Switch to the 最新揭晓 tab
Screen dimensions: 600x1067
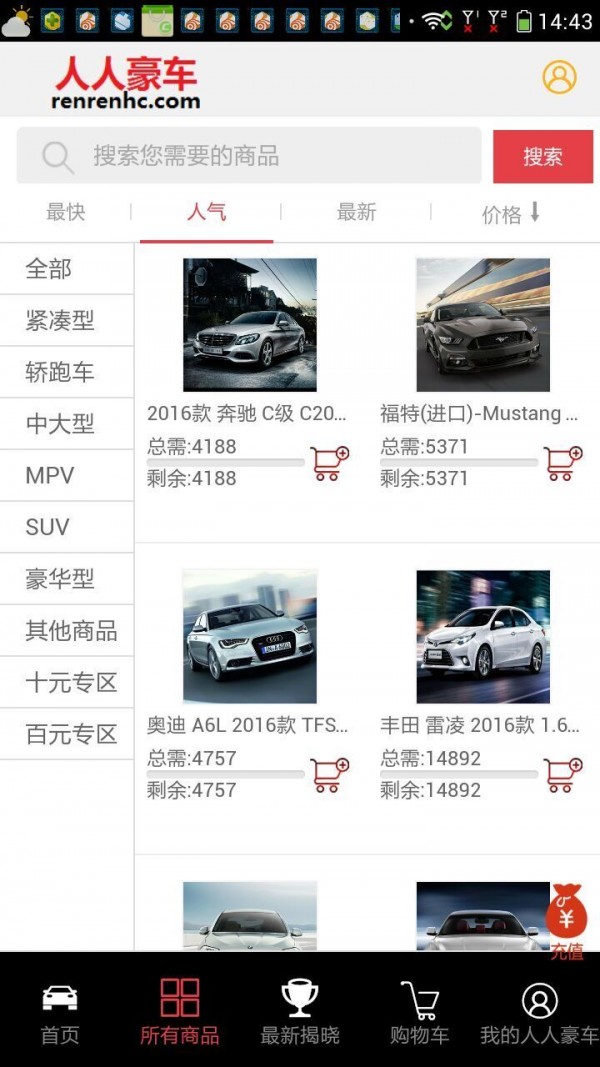300,1010
